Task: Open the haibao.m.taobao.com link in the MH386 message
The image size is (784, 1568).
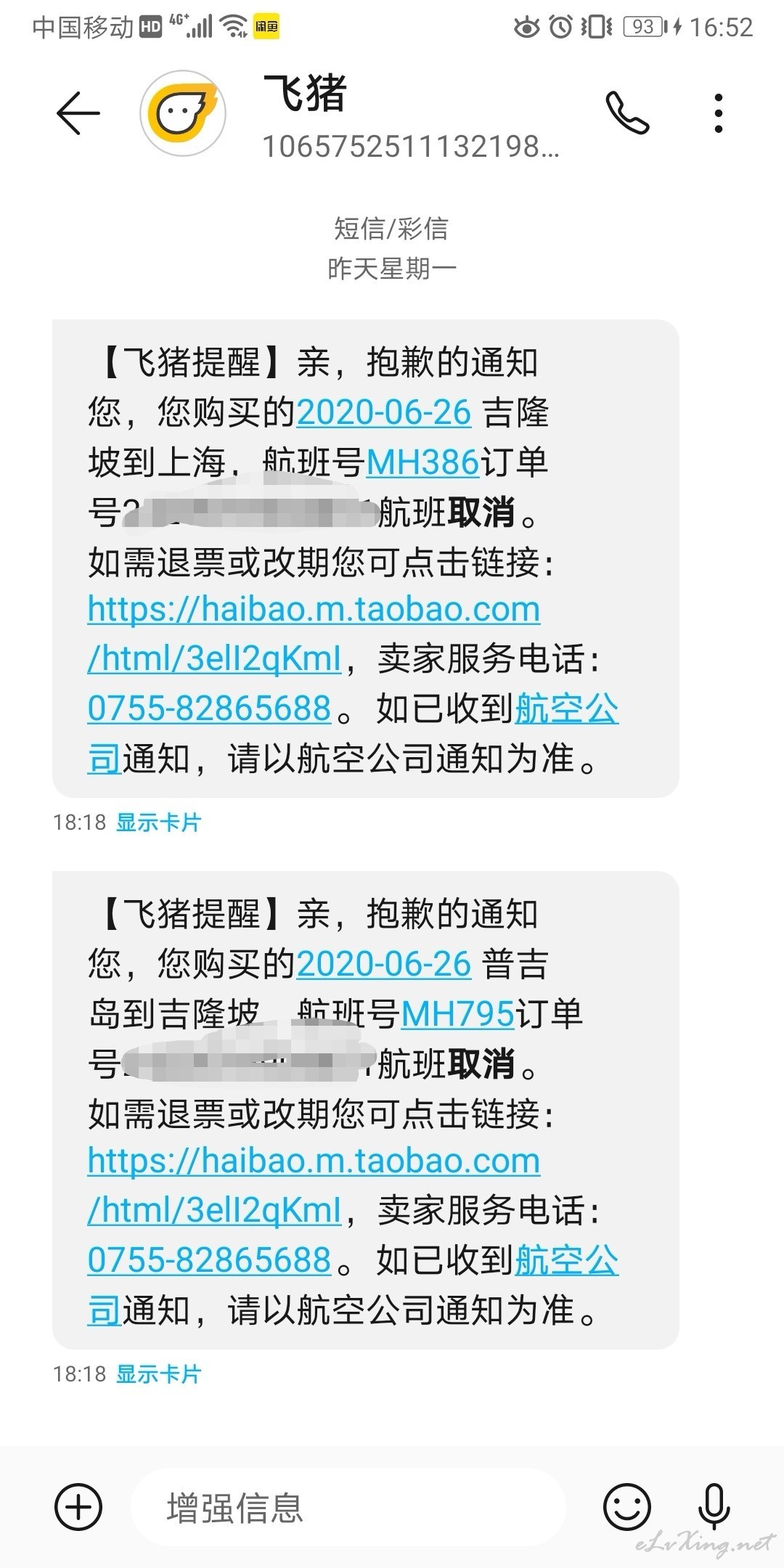Action: click(314, 610)
